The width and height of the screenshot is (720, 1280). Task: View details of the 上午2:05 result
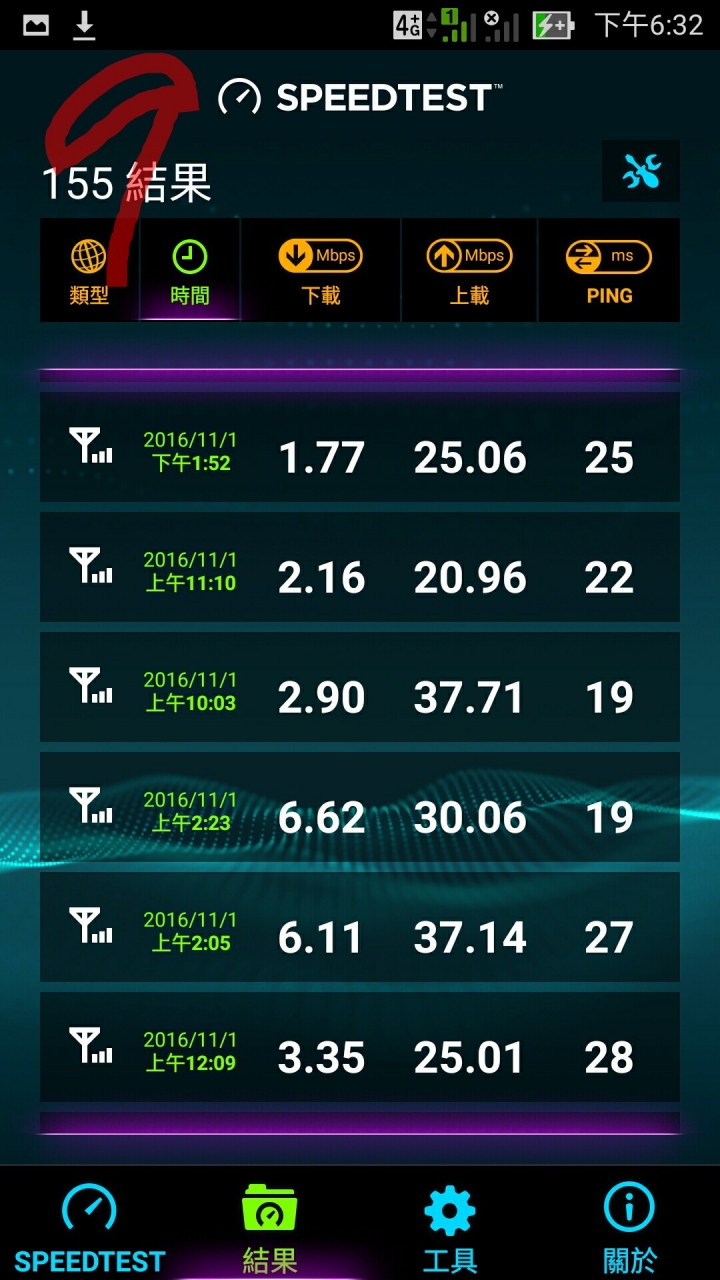click(360, 927)
